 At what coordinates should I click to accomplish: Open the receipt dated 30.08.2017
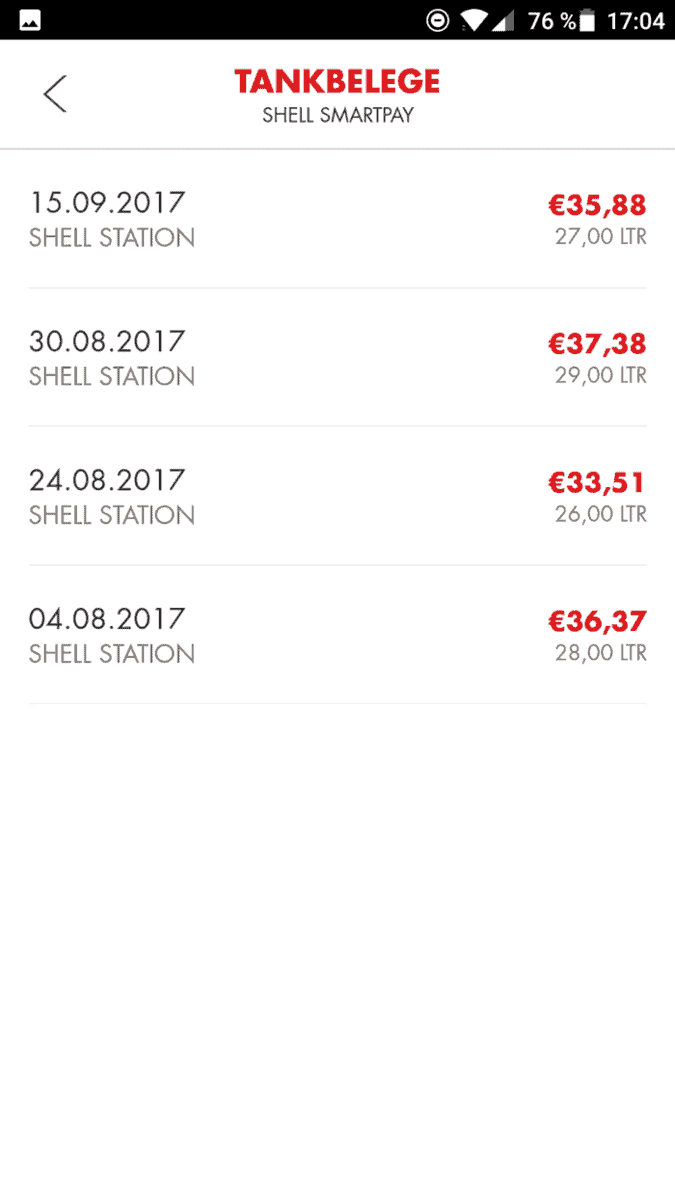point(337,358)
